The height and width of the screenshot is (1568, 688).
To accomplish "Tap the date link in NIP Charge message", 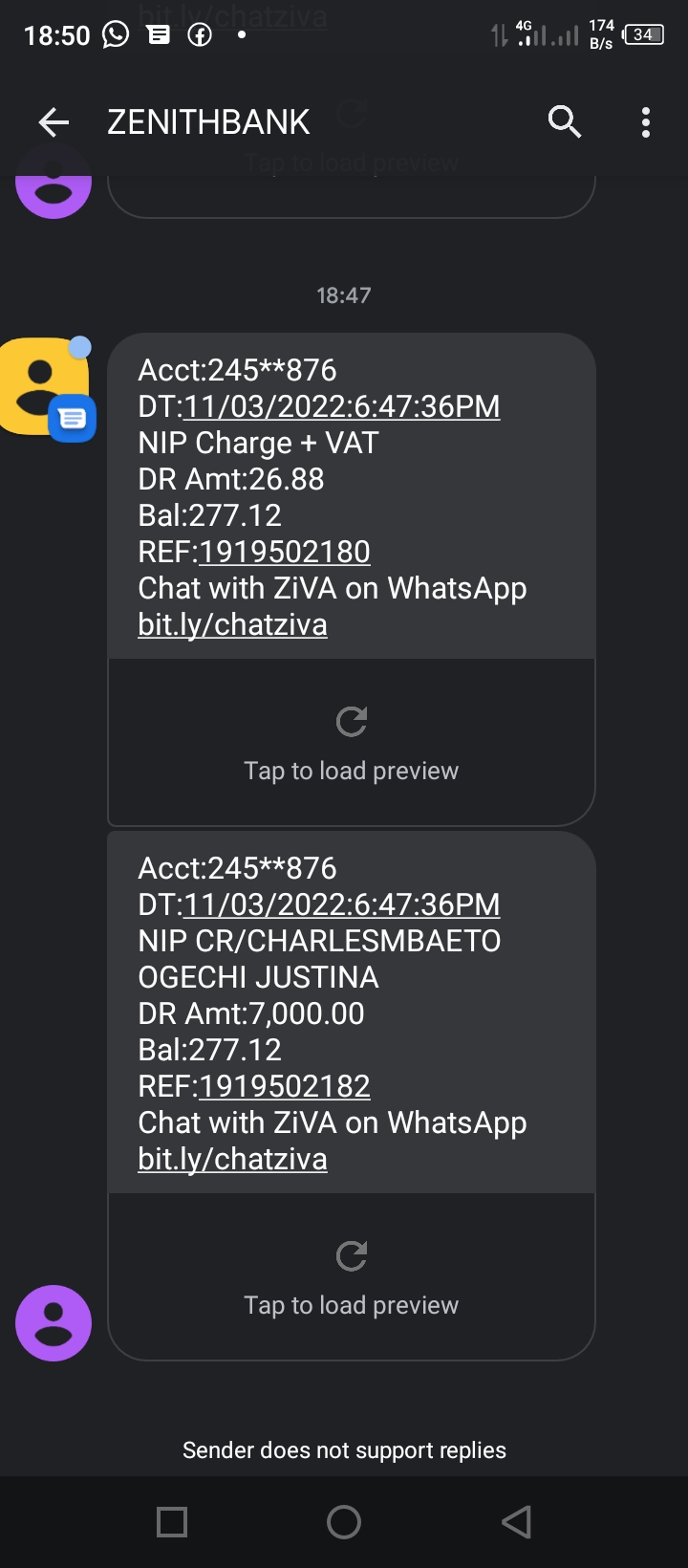I will point(341,406).
